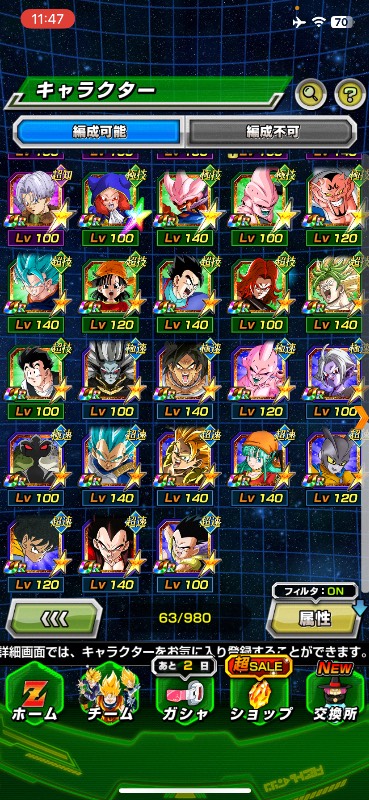The image size is (369, 800).
Task: Tap the orange arrow on the right edge
Action: [364, 414]
